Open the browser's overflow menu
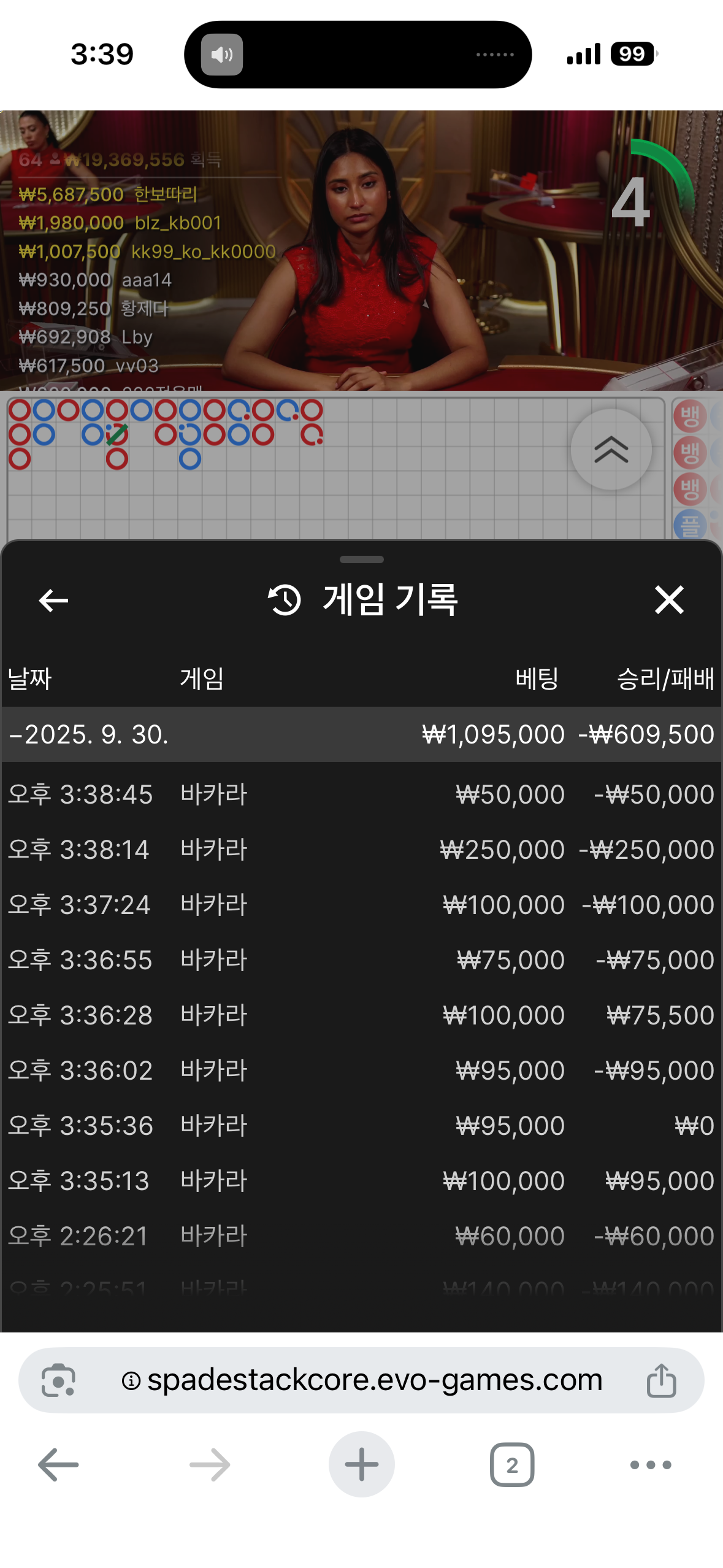The height and width of the screenshot is (1568, 723). pyautogui.click(x=651, y=1465)
